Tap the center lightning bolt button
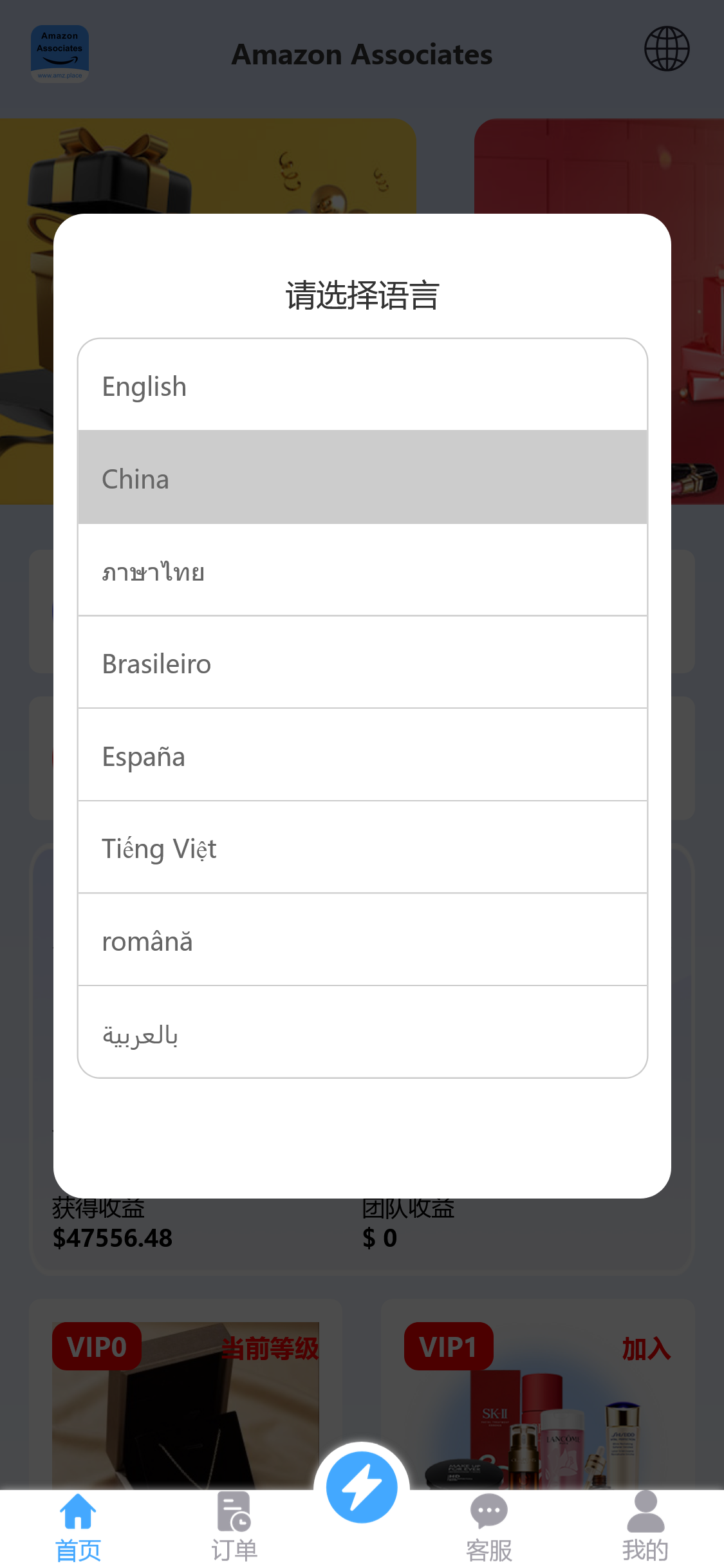Screen dimensions: 724x1568 (x=362, y=1487)
